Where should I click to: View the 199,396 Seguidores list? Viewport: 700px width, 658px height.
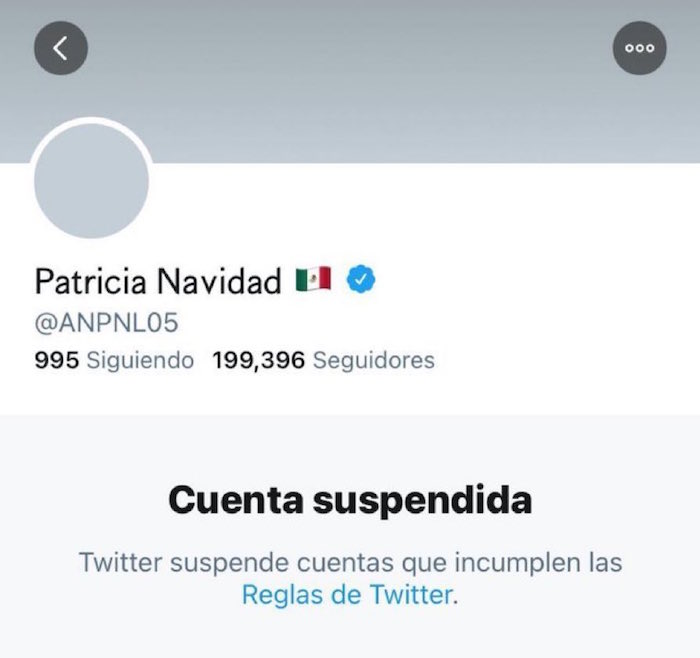tap(323, 360)
